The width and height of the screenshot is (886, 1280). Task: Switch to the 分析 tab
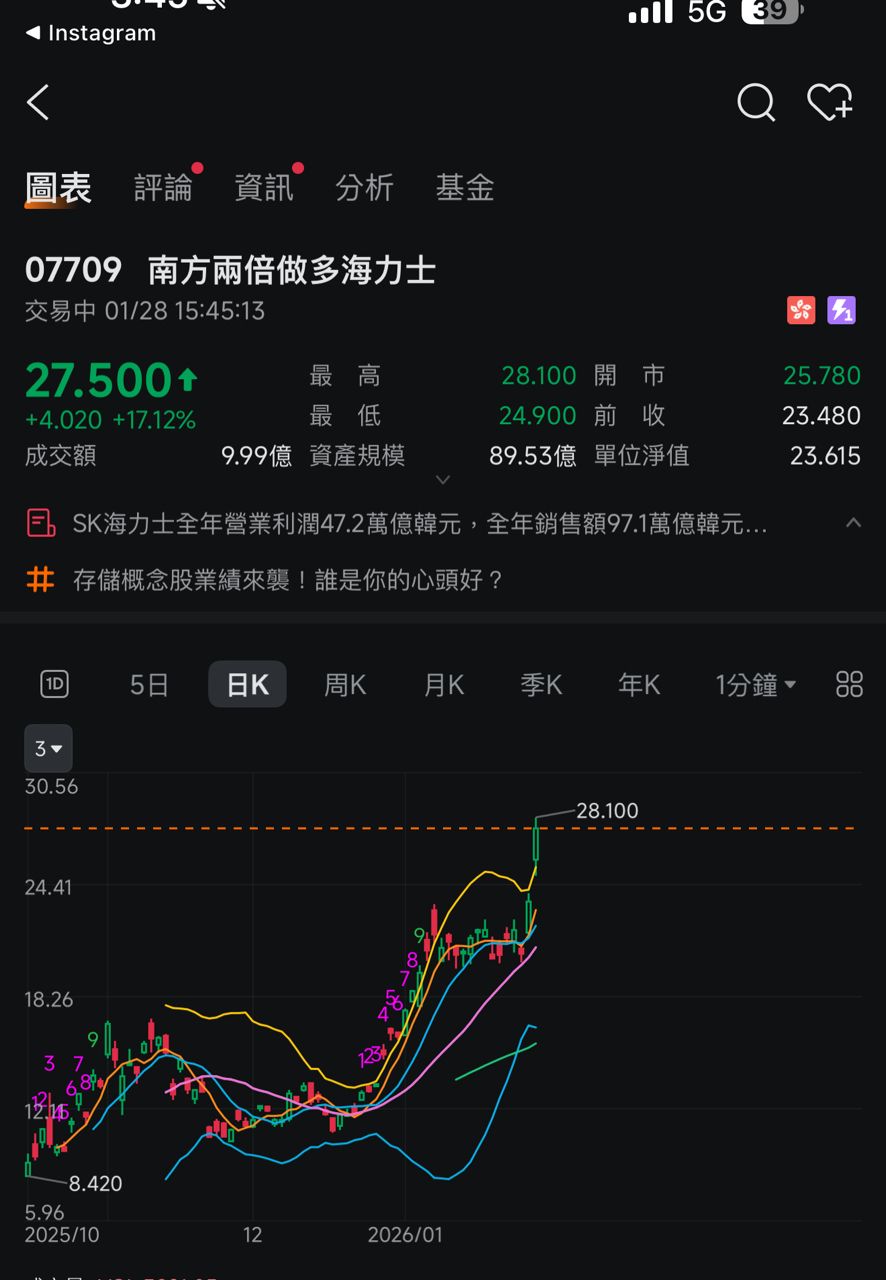364,188
